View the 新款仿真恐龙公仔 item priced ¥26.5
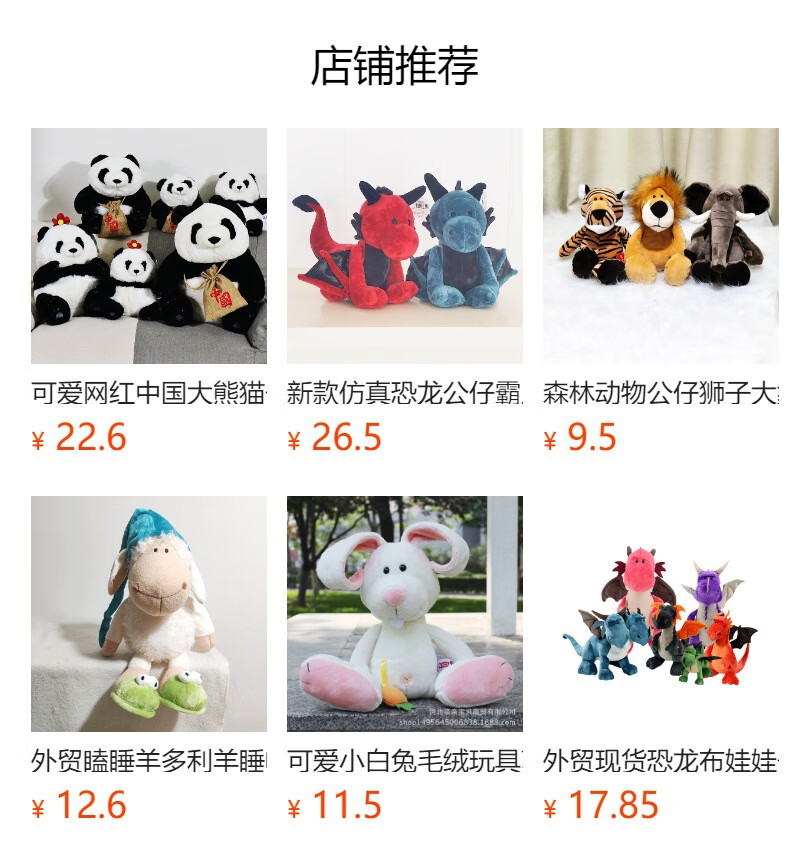Viewport: 790px width, 864px height. point(404,291)
